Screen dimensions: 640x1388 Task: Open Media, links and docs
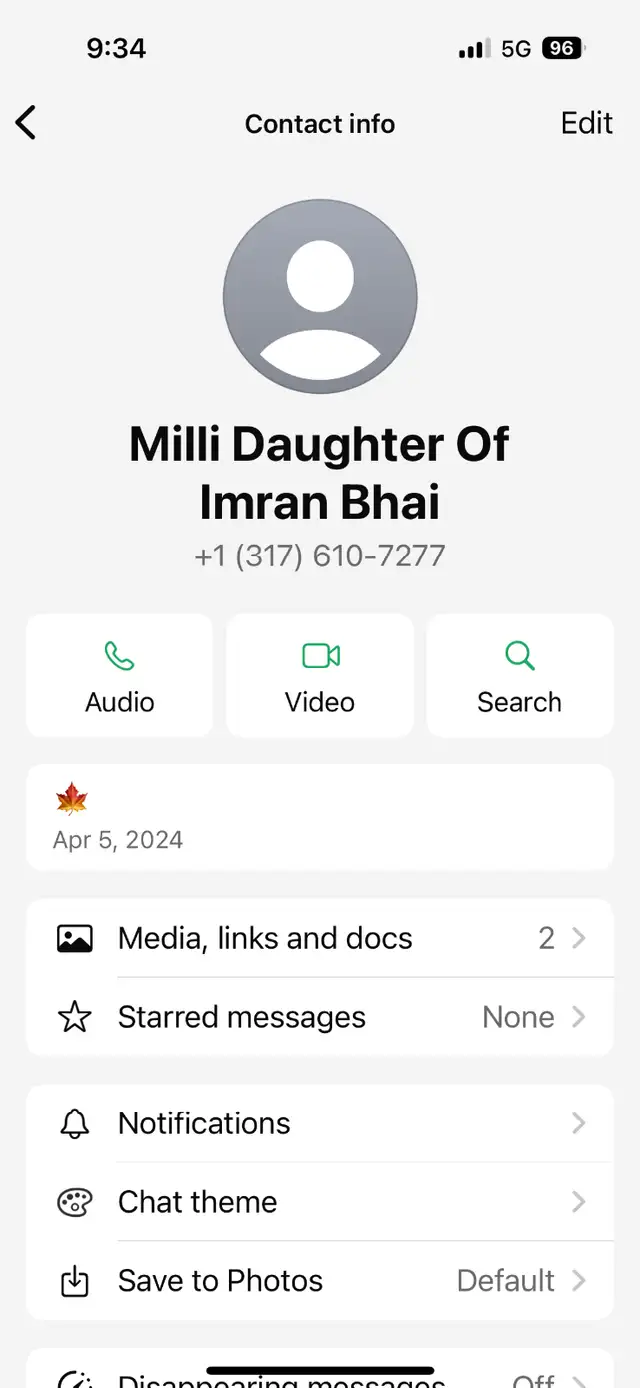coord(320,938)
